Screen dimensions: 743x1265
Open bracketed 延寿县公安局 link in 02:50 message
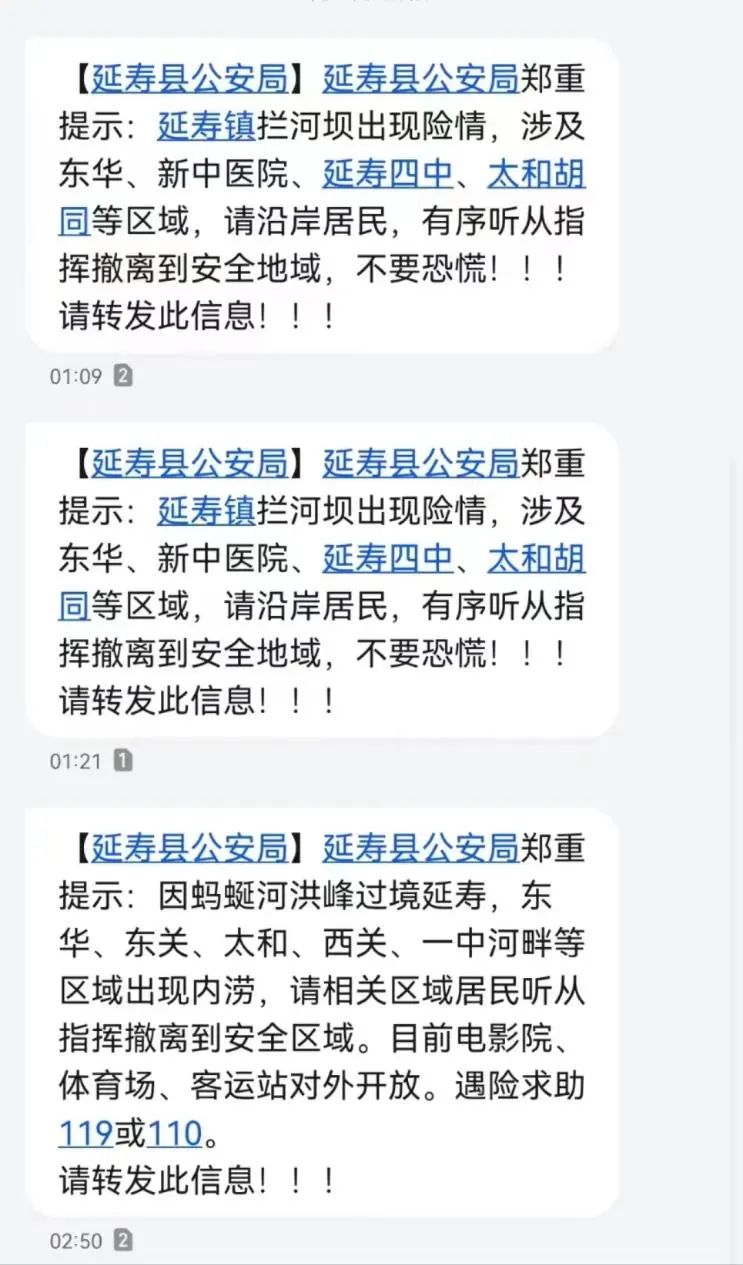190,847
